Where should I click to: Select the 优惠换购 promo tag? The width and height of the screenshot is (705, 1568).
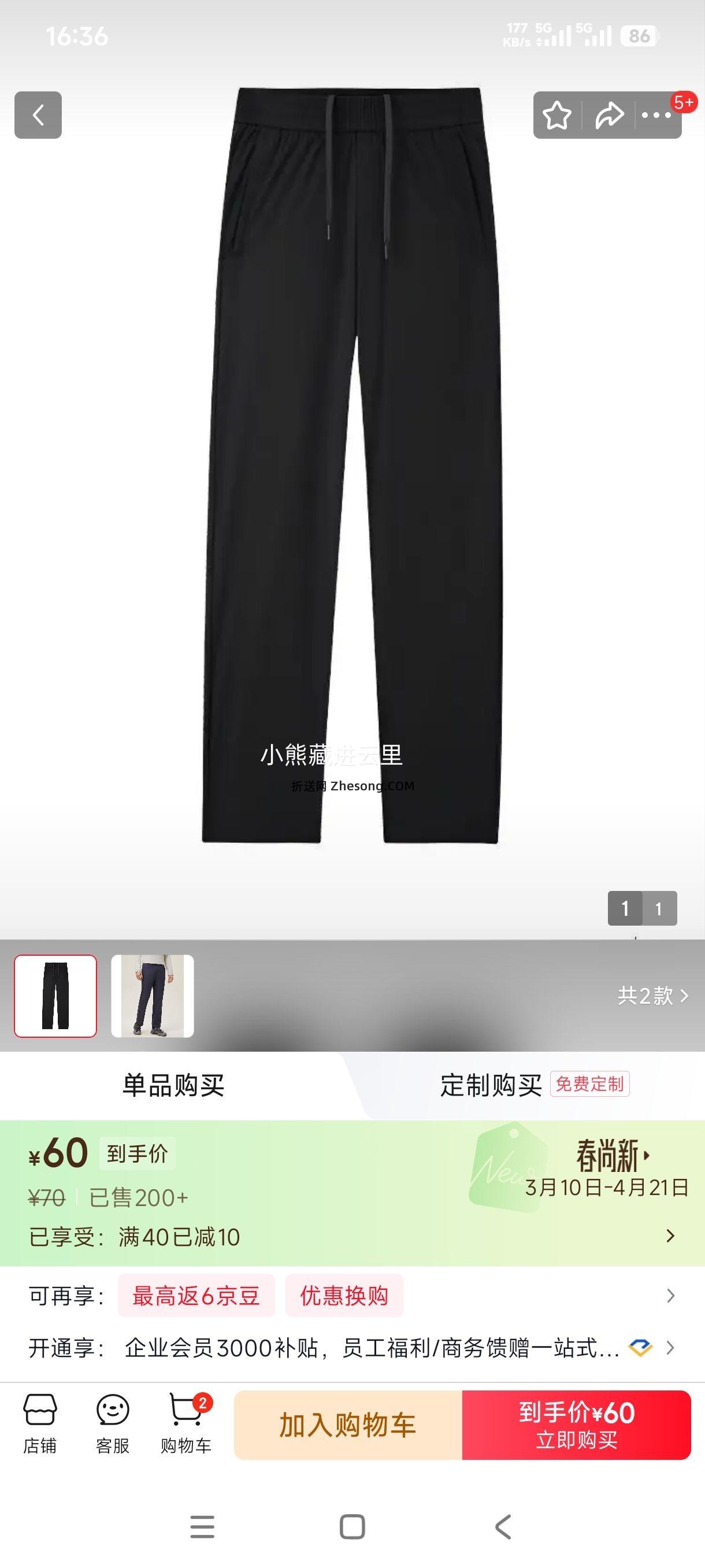(x=344, y=1295)
